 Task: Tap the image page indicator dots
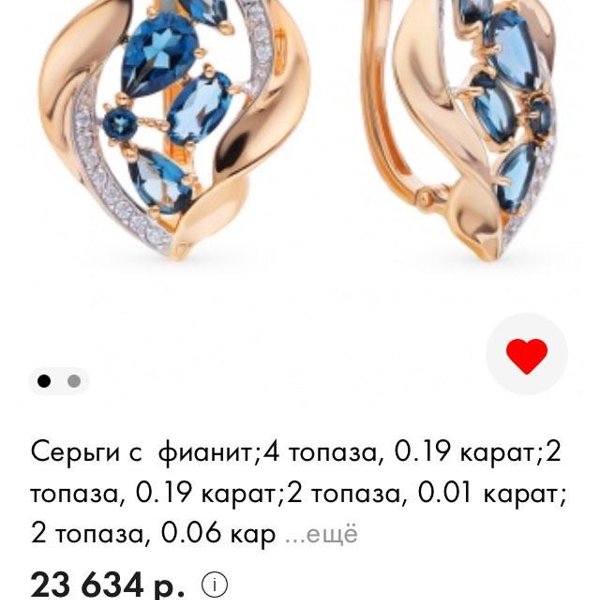coord(58,381)
